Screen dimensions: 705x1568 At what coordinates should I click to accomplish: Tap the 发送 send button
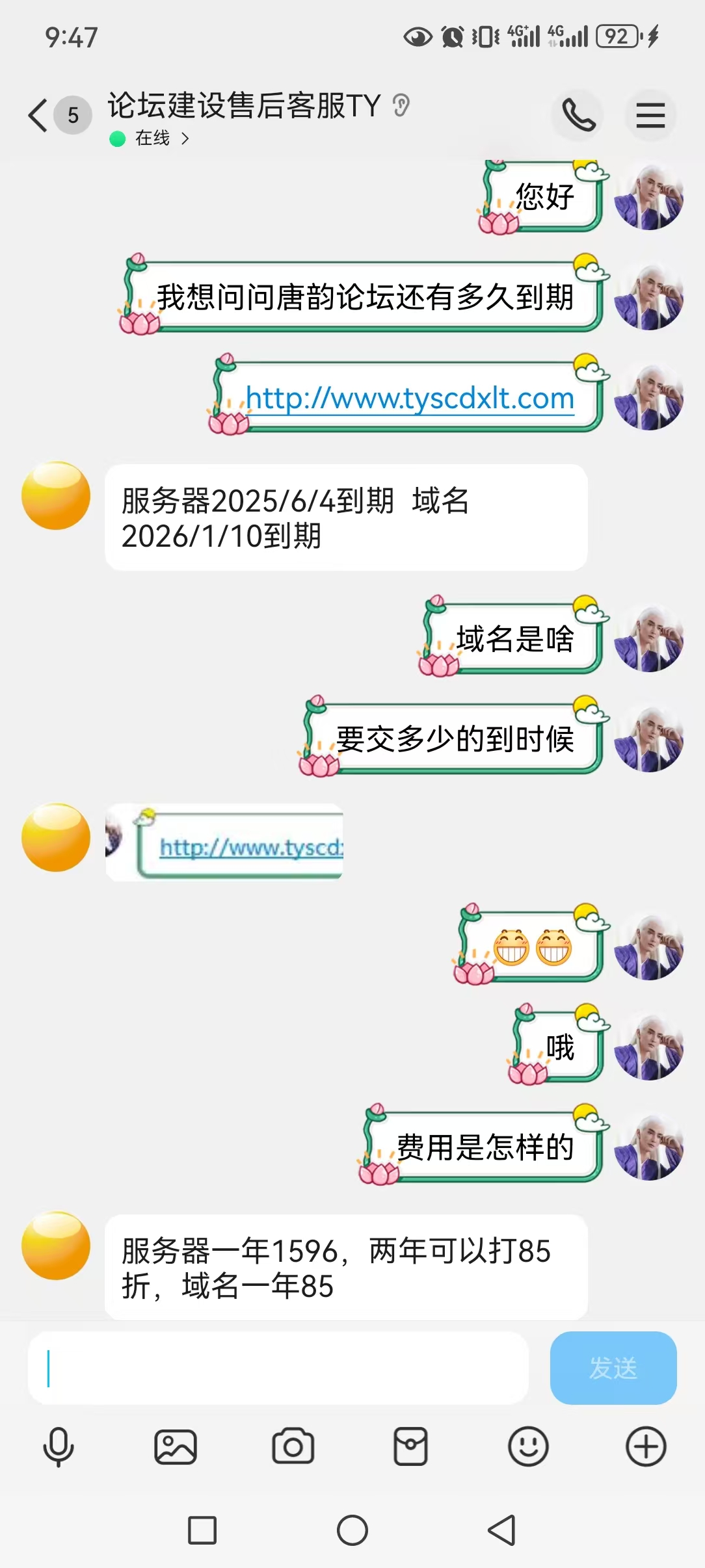point(613,1368)
